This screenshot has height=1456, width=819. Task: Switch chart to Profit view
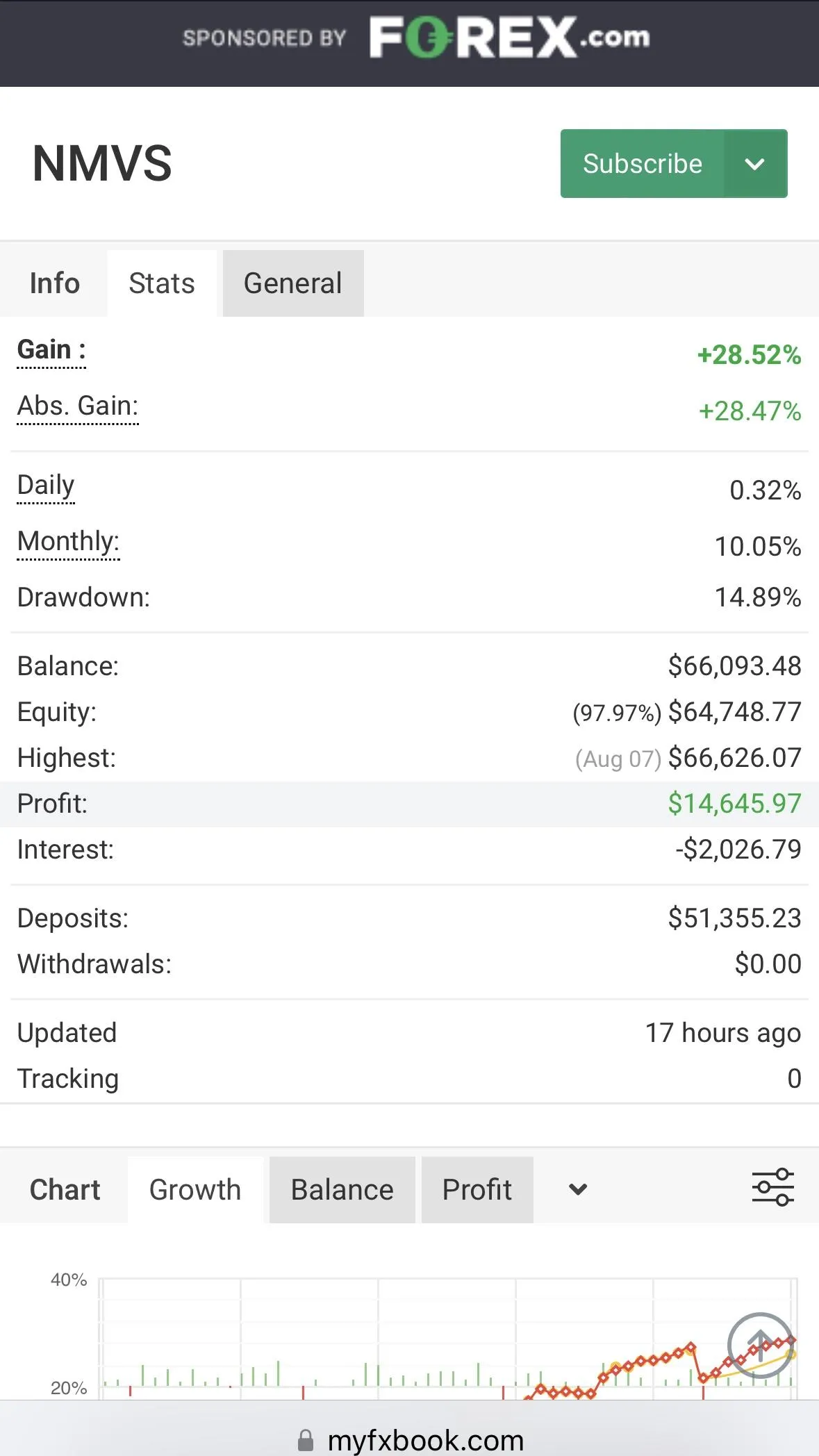tap(477, 1190)
